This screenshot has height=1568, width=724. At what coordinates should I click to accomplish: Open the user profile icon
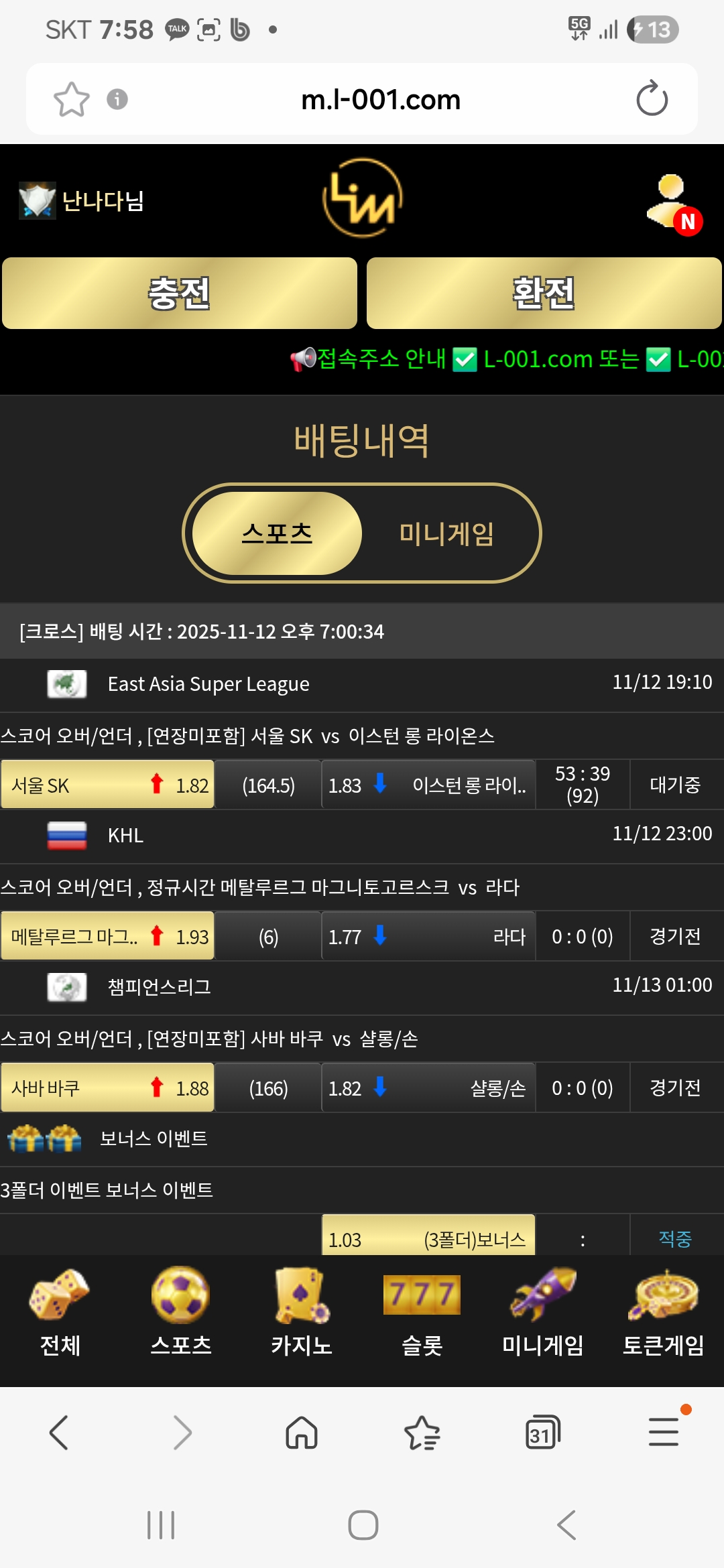pyautogui.click(x=672, y=202)
